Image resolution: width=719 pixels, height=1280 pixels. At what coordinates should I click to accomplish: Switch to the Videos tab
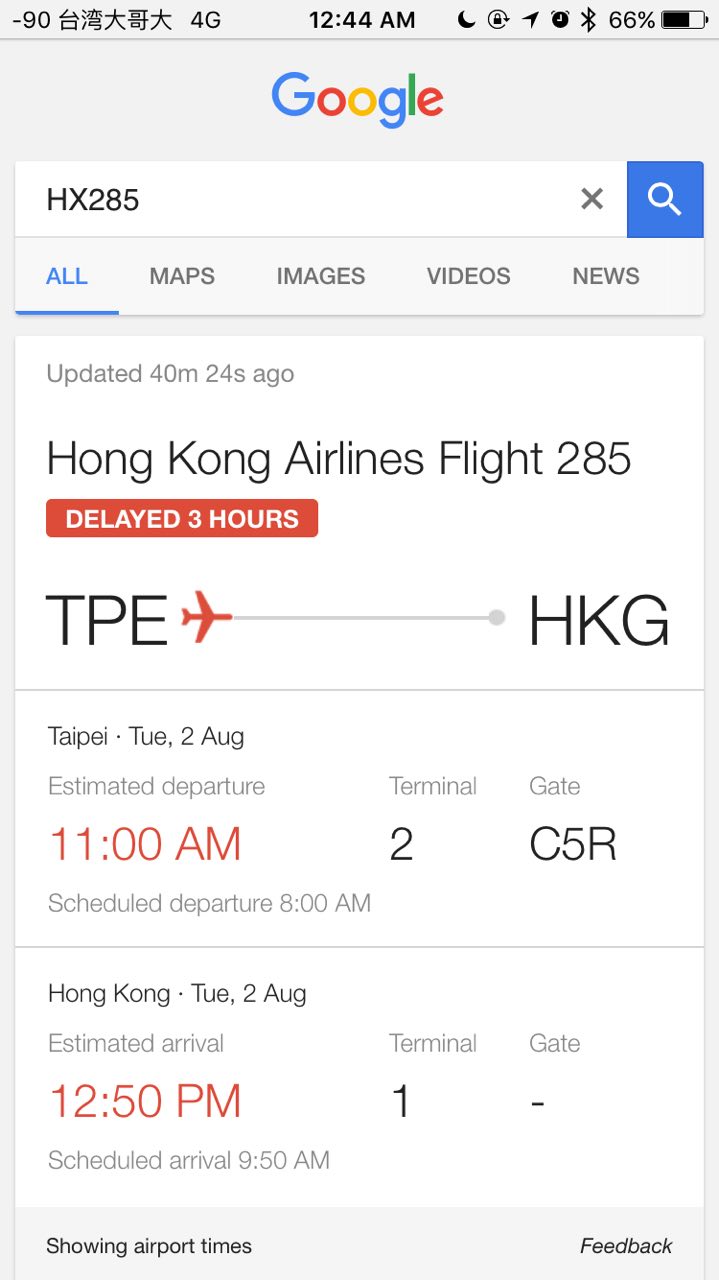pyautogui.click(x=468, y=276)
